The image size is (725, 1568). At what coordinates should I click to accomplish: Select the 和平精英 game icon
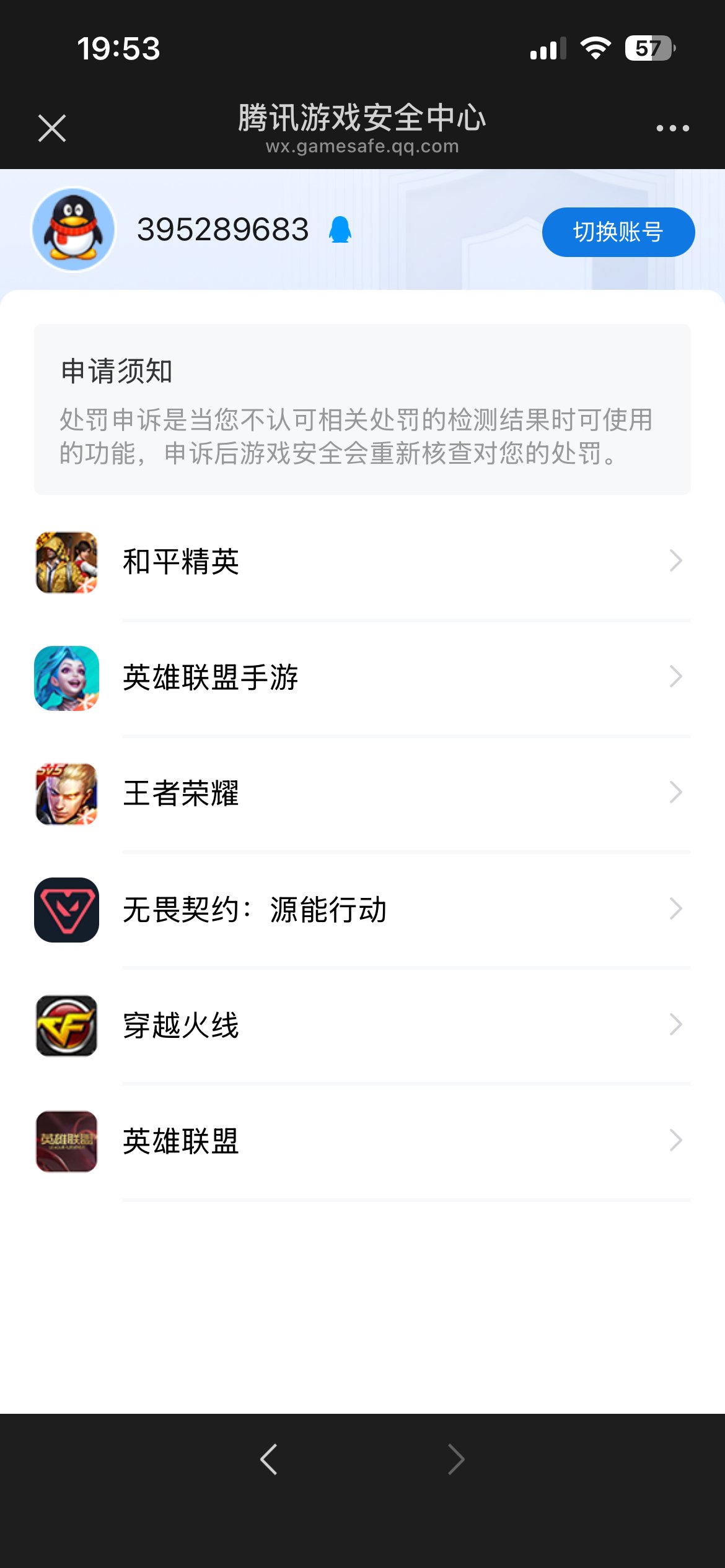[x=66, y=561]
